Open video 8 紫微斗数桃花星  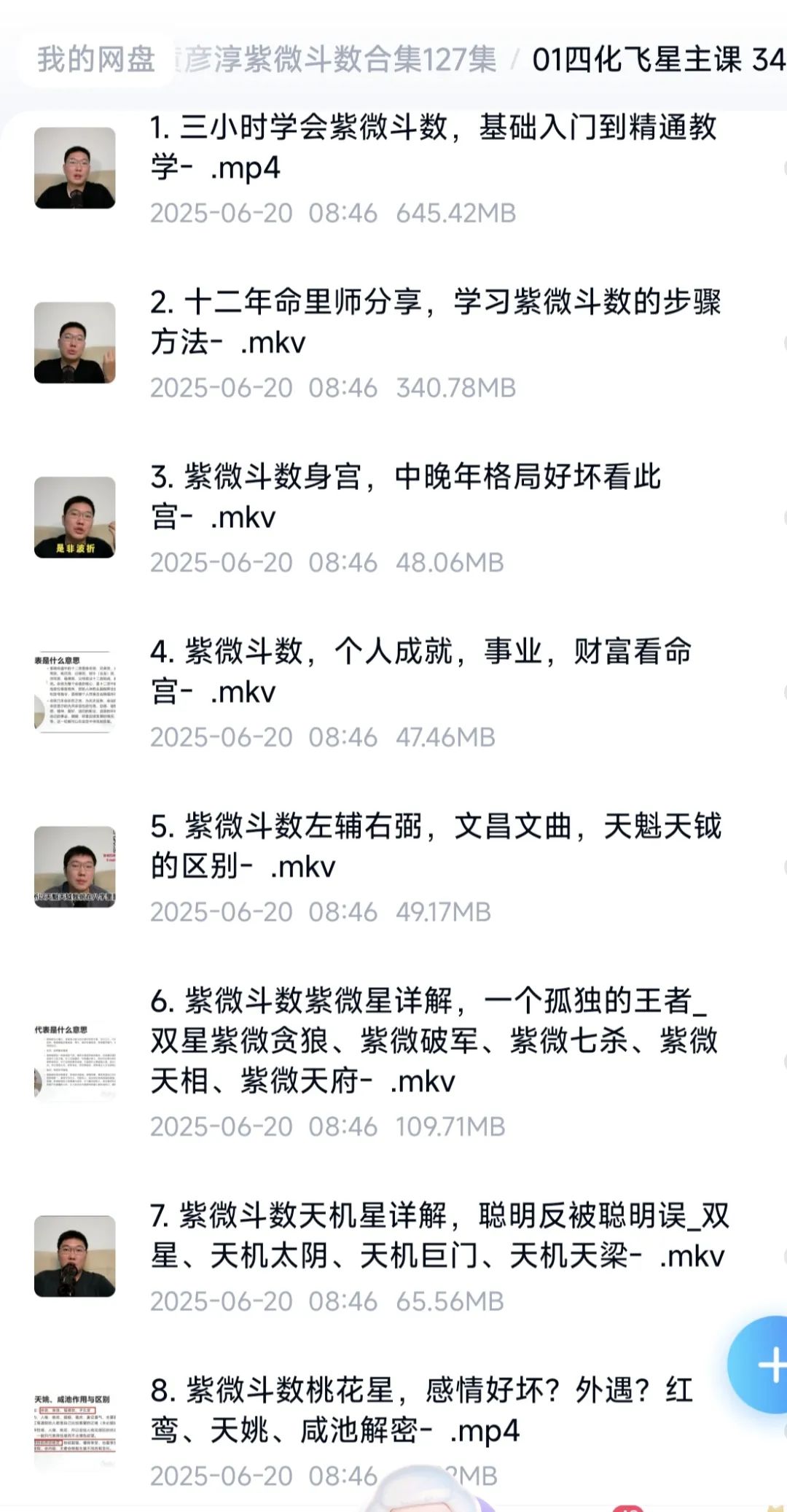(x=420, y=1410)
